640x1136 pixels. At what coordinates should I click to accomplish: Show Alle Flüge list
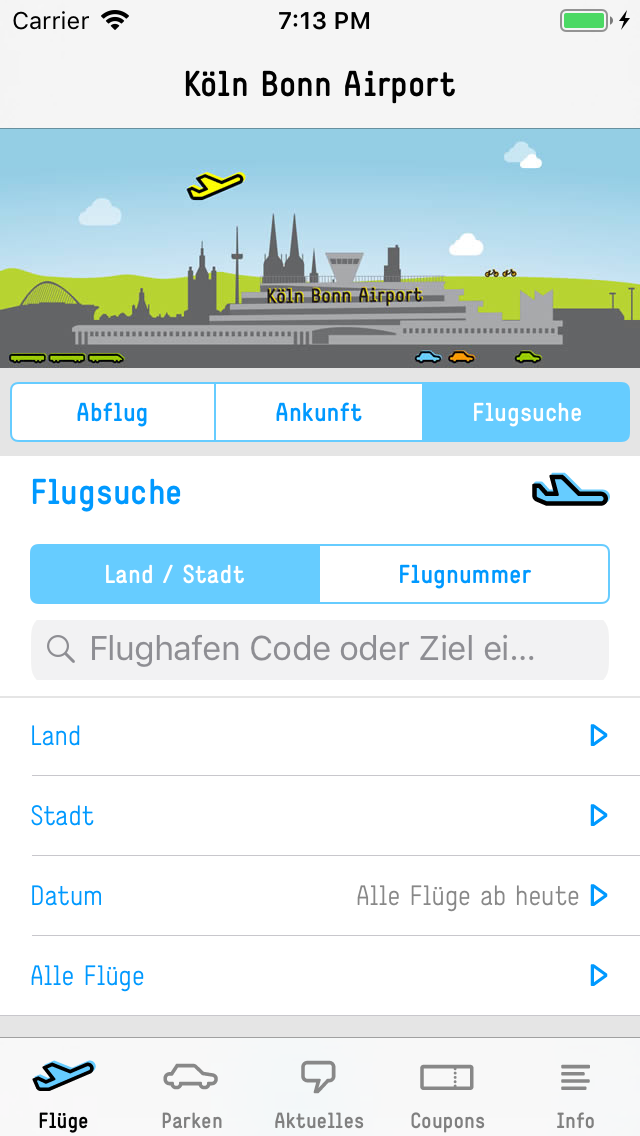click(x=320, y=976)
